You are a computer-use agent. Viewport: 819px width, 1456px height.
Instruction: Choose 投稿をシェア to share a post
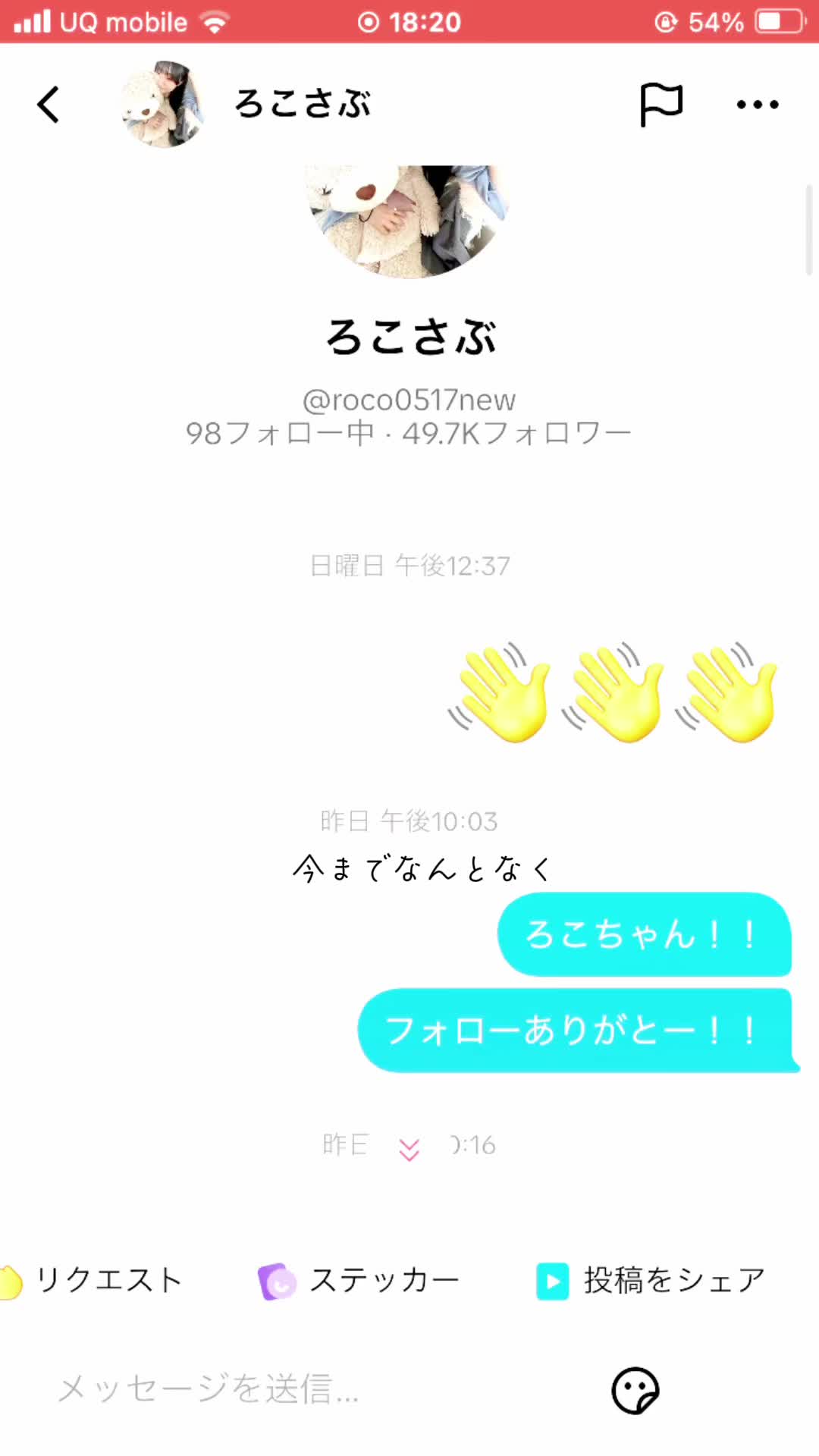652,1280
